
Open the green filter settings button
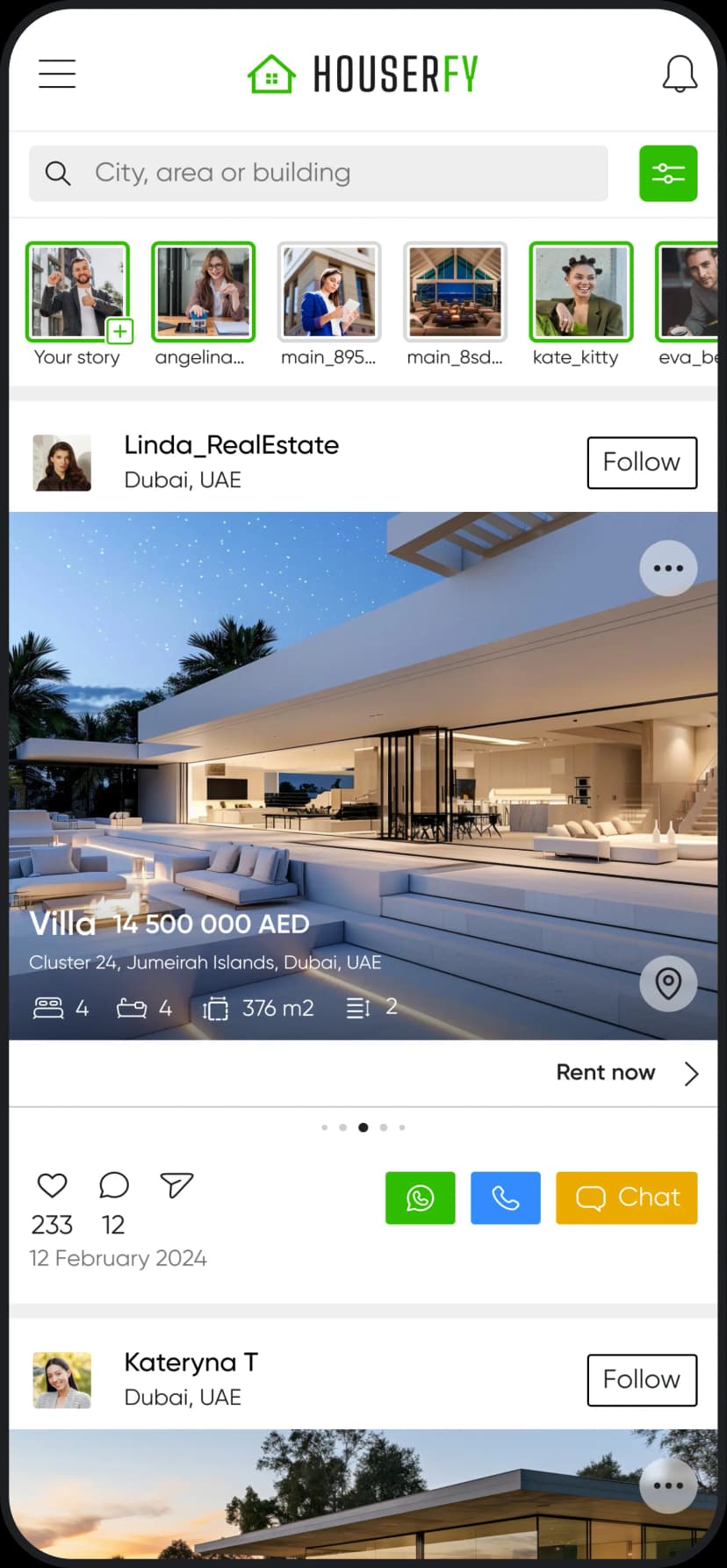[x=667, y=173]
